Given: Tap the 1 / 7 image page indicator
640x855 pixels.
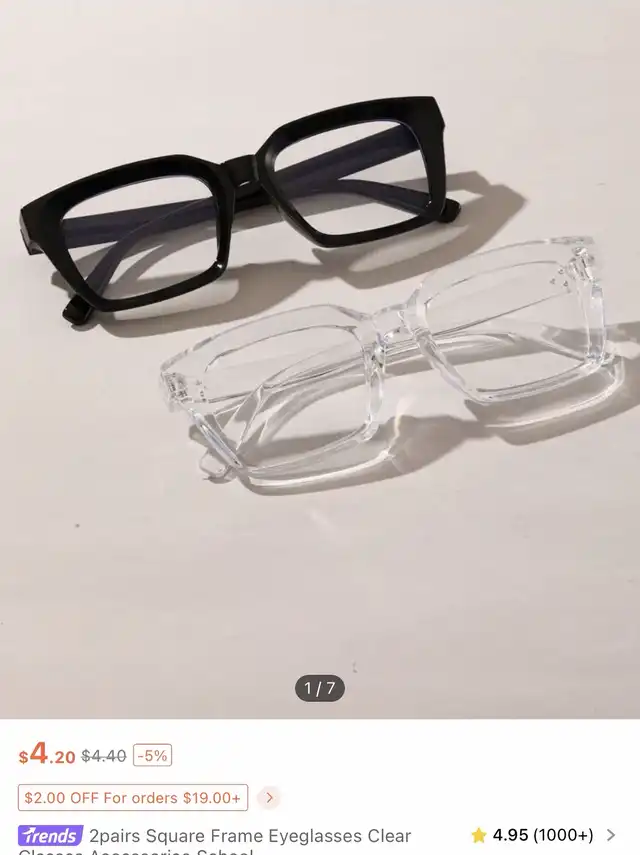Looking at the screenshot, I should pyautogui.click(x=320, y=689).
